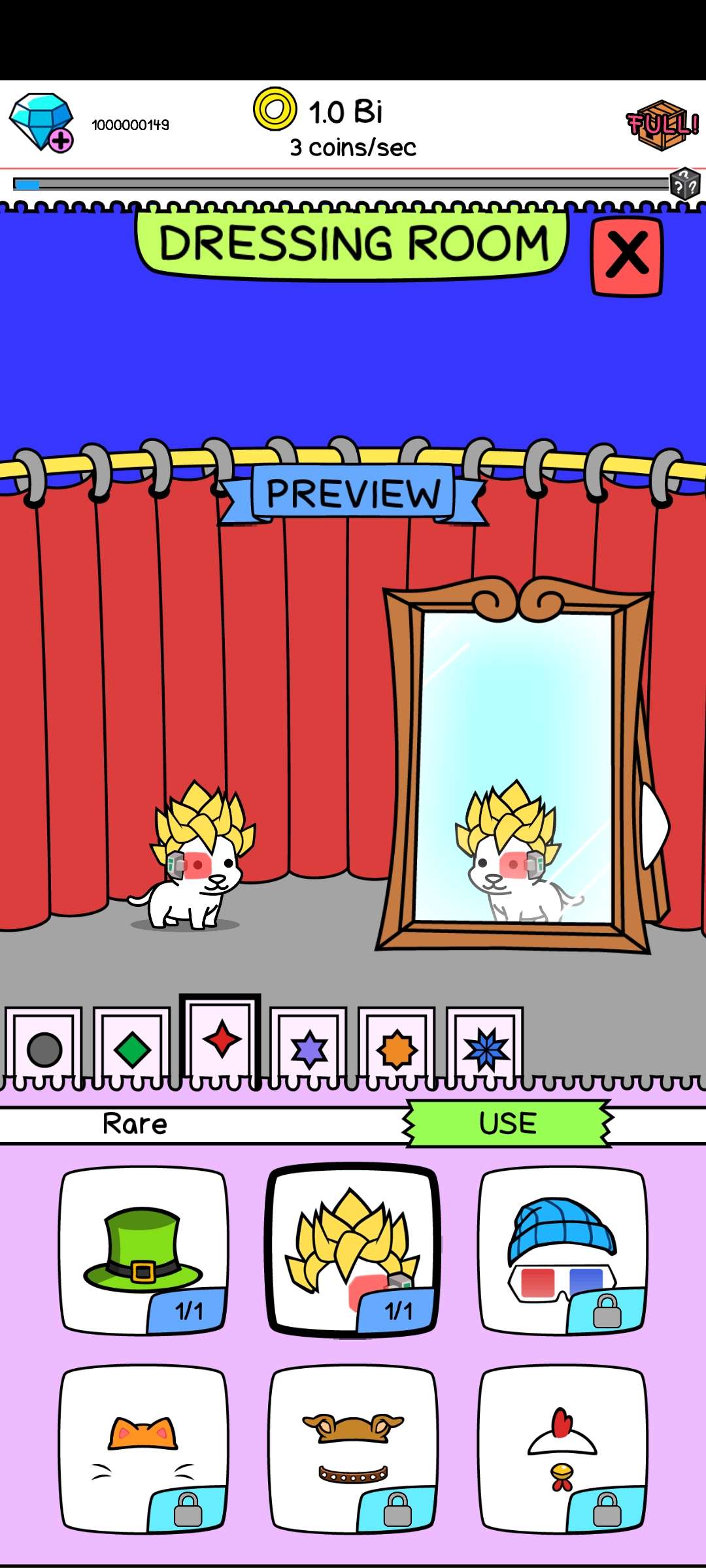Select the spiky yellow hair costume
The width and height of the screenshot is (706, 1568).
[353, 1250]
